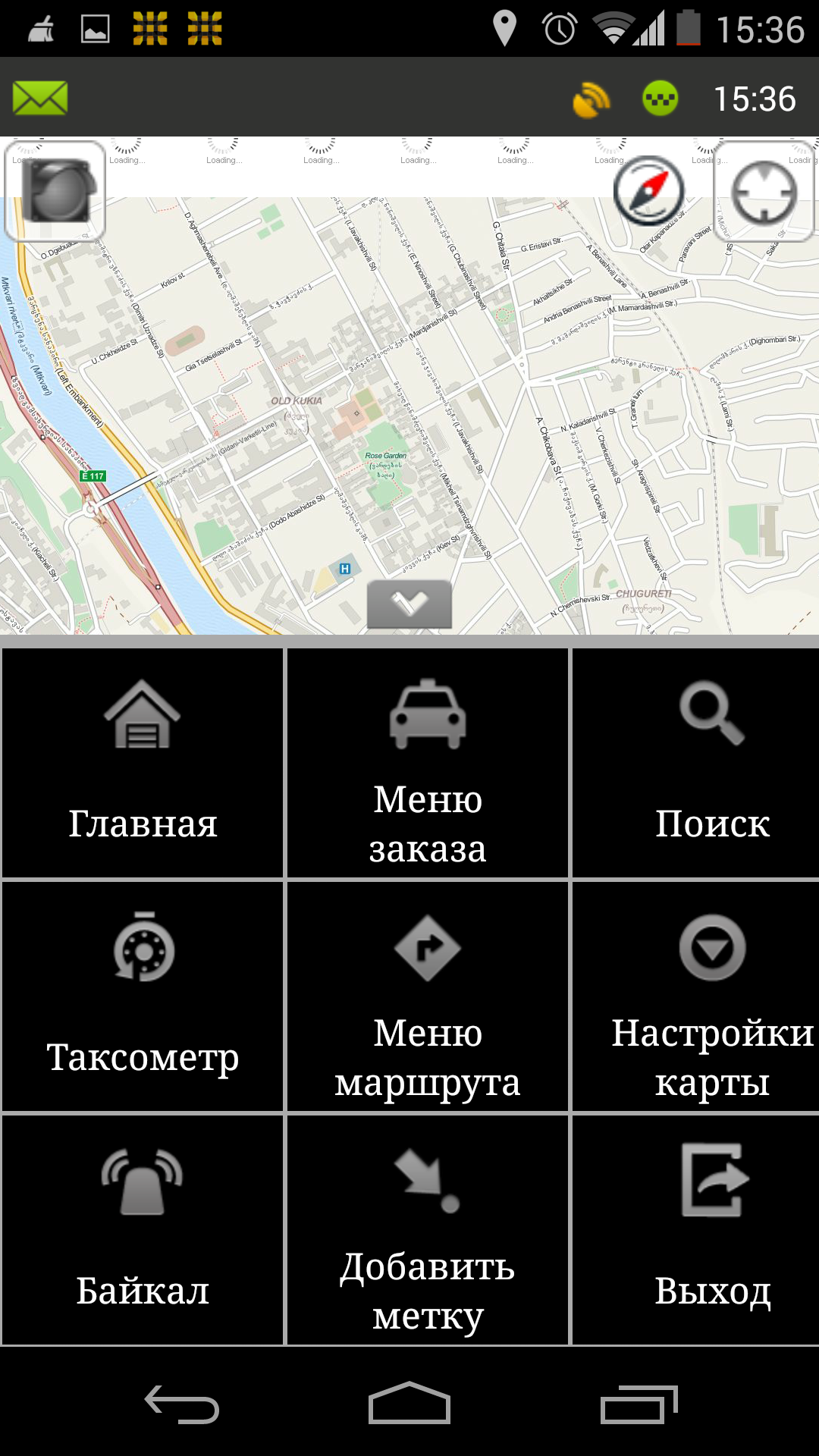Viewport: 819px width, 1456px height.
Task: Choose Добавить метку to add a marker
Action: click(x=428, y=1229)
